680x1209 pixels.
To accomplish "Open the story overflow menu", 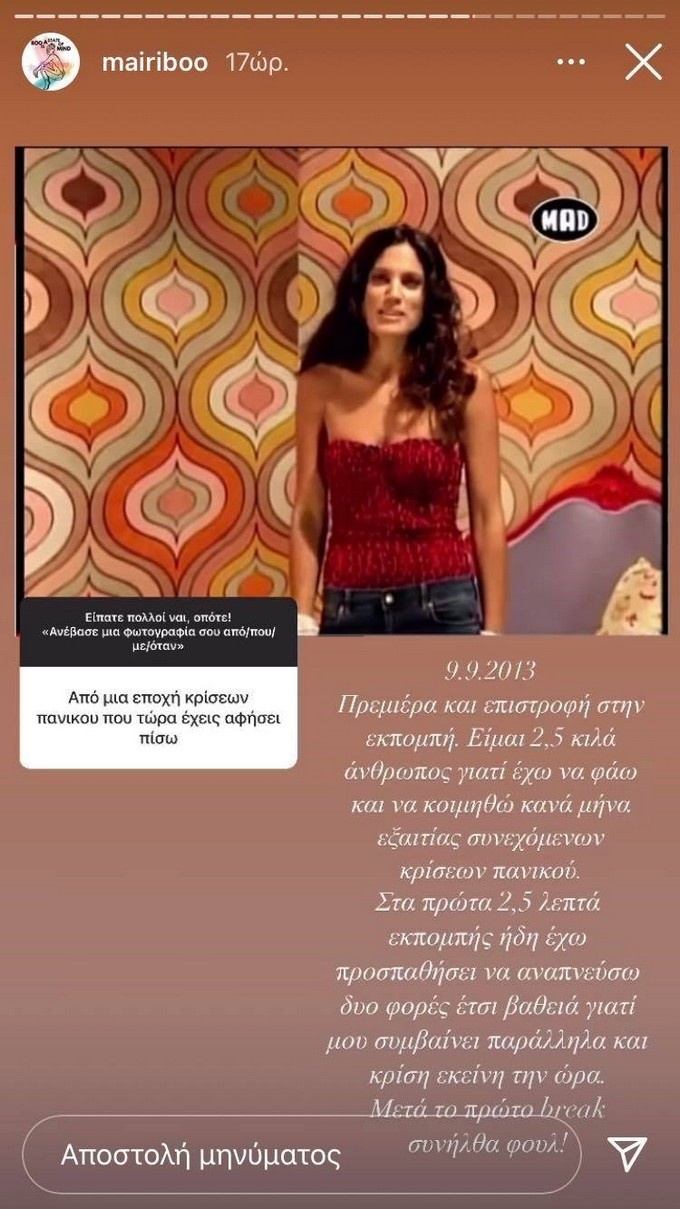I will click(571, 62).
